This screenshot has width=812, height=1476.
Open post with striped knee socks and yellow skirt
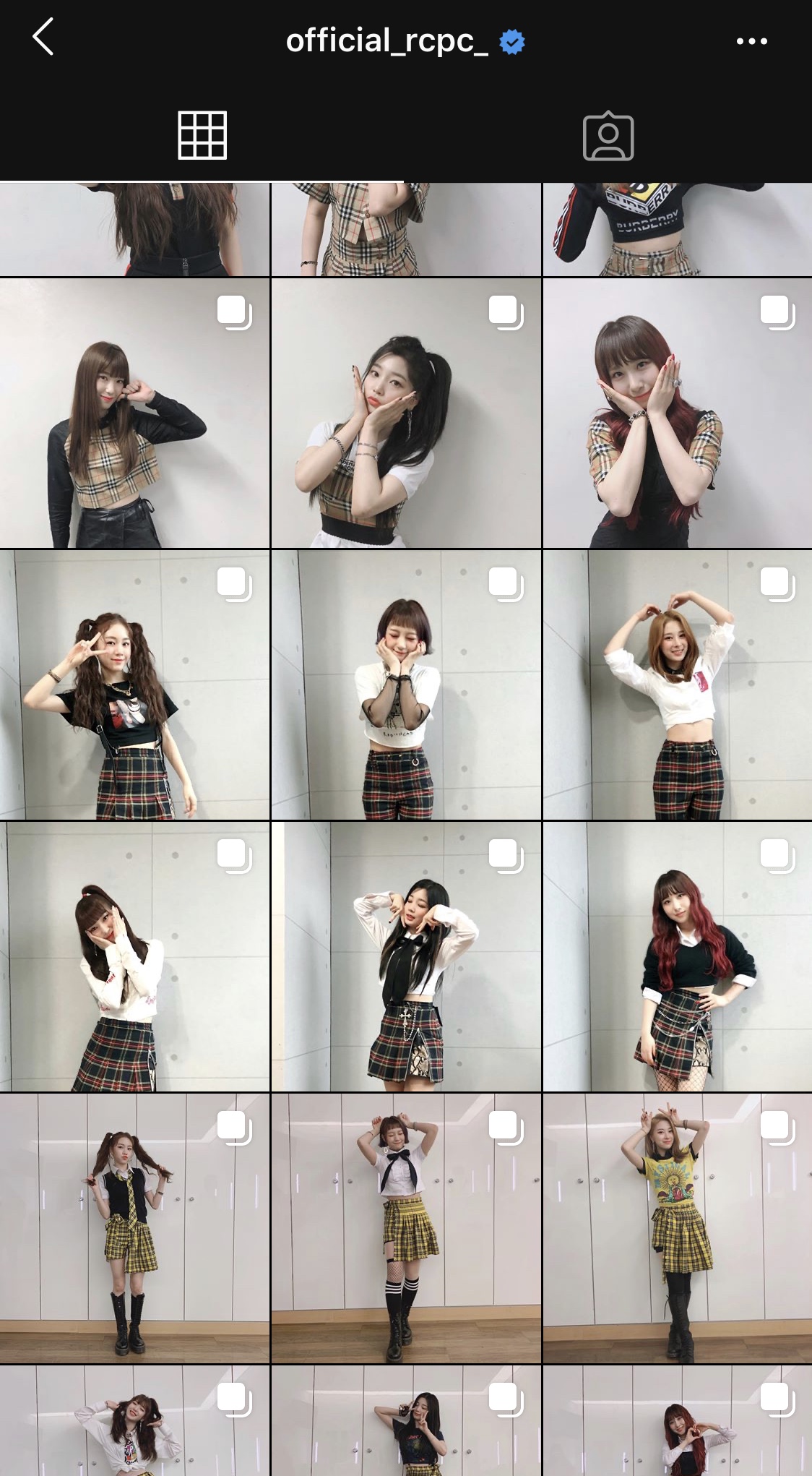click(406, 1229)
